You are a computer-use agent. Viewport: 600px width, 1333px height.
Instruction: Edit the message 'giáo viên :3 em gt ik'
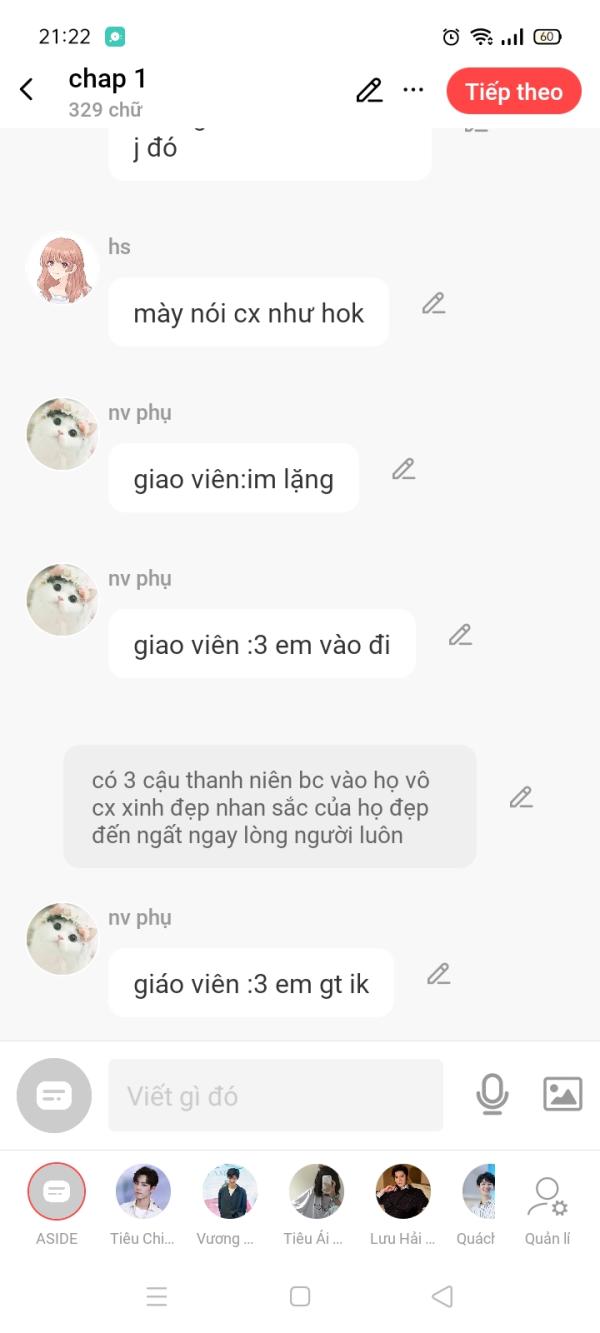tap(438, 974)
